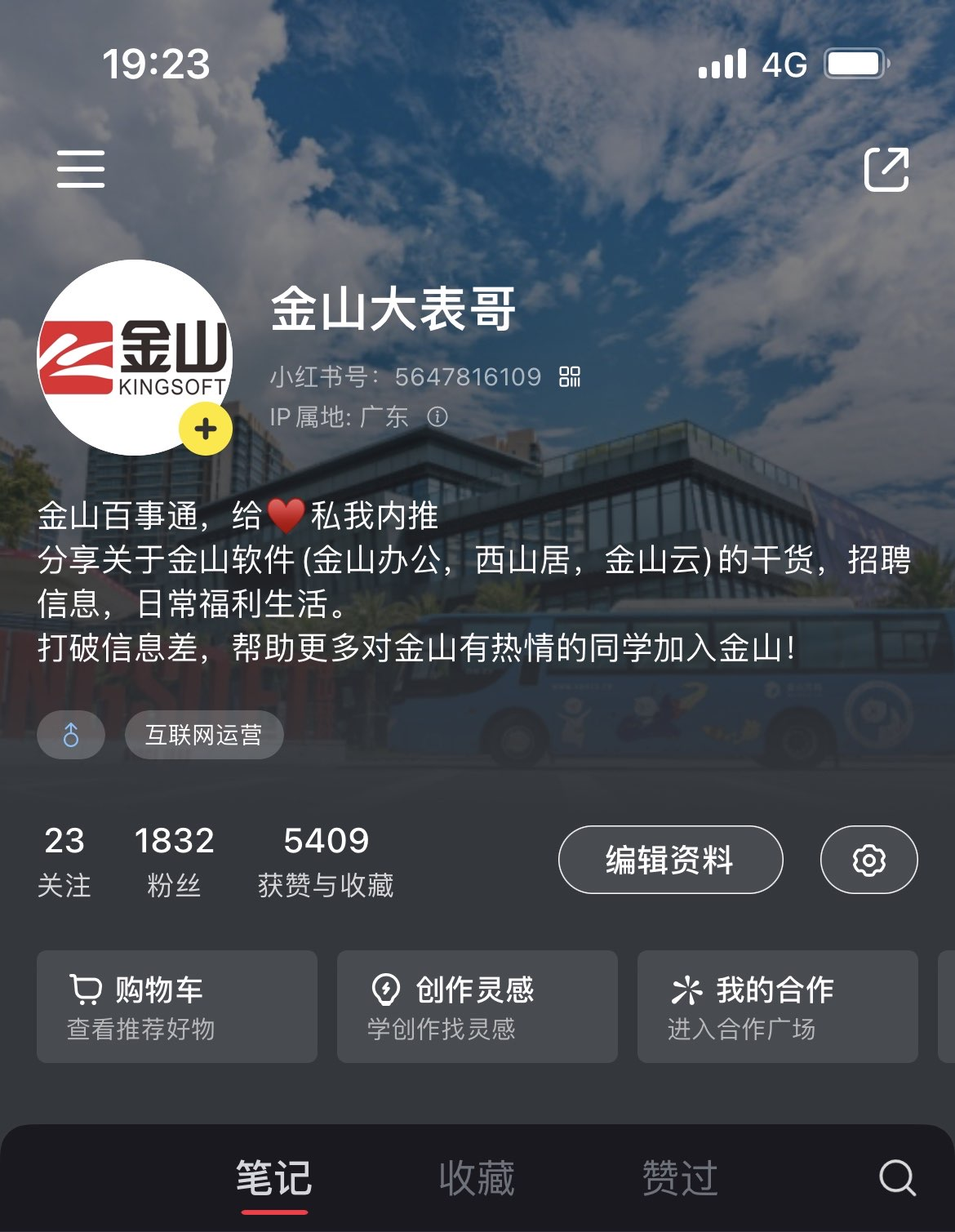Viewport: 955px width, 1232px height.
Task: Open the hamburger side menu
Action: [x=81, y=169]
